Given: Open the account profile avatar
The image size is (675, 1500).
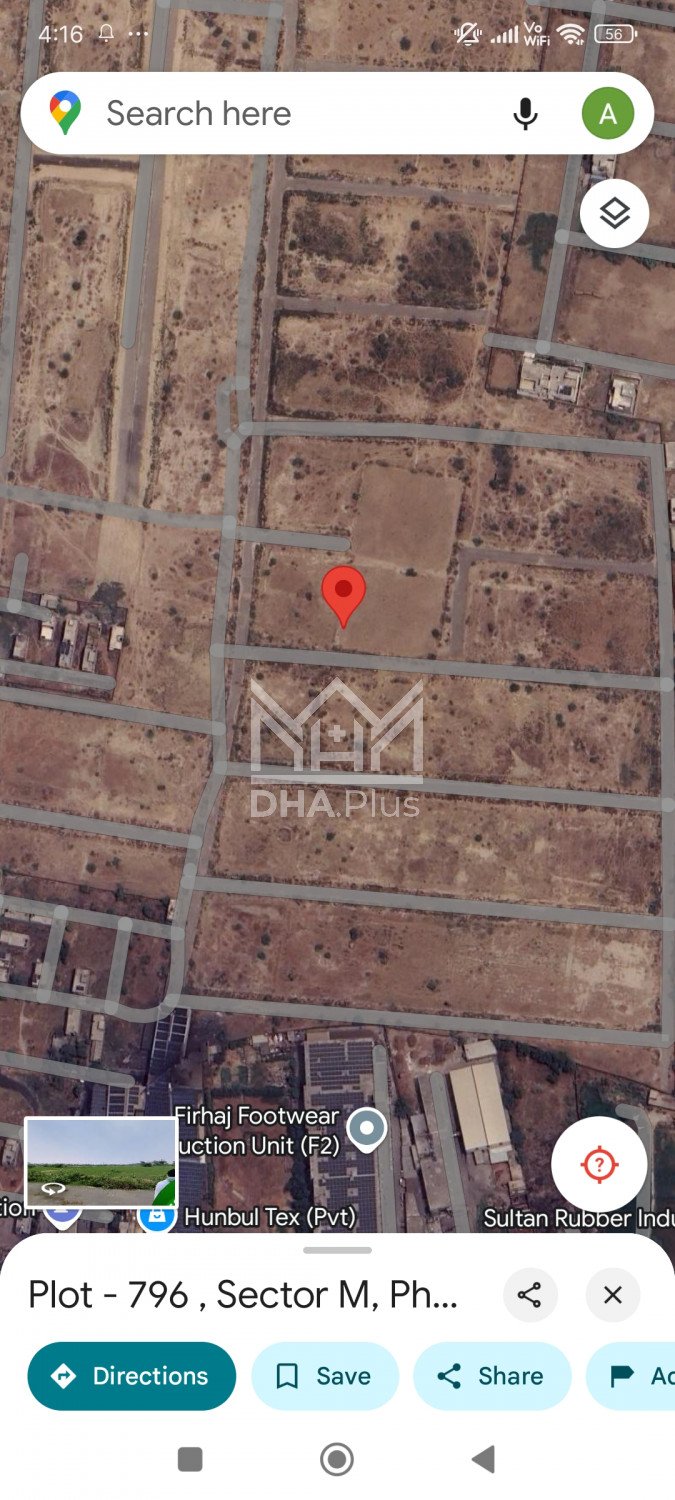Looking at the screenshot, I should (x=607, y=114).
